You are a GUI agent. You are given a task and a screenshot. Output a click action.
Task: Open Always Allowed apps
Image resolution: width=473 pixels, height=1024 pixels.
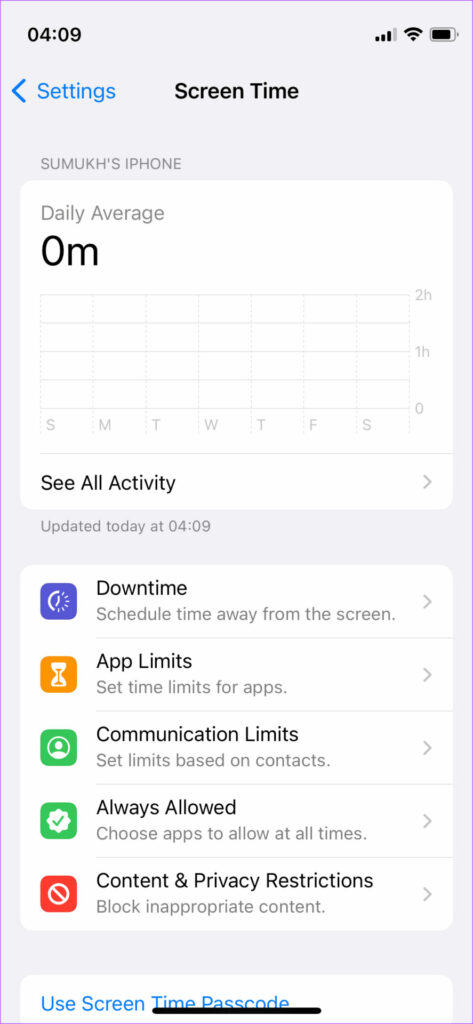point(236,821)
